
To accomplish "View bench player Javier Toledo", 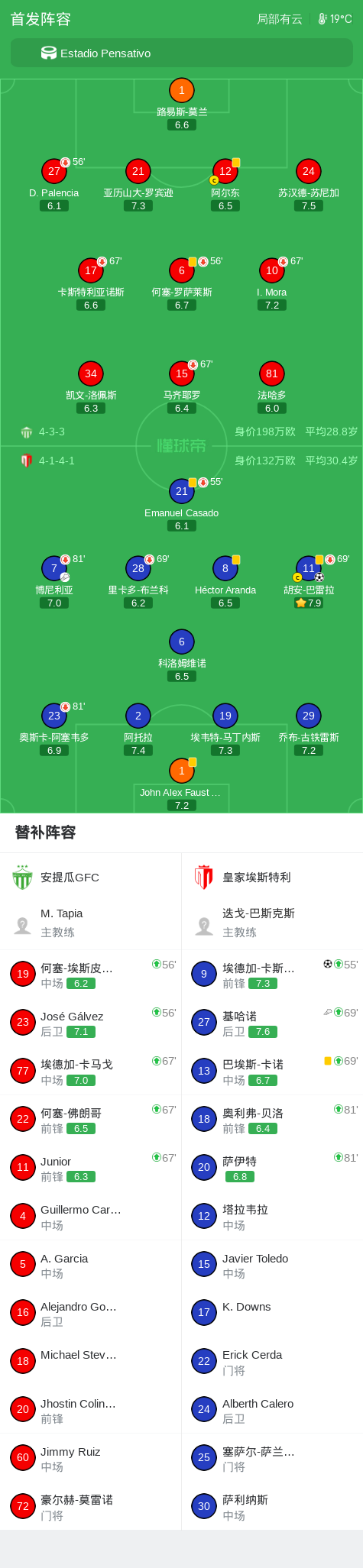I will tap(272, 1265).
